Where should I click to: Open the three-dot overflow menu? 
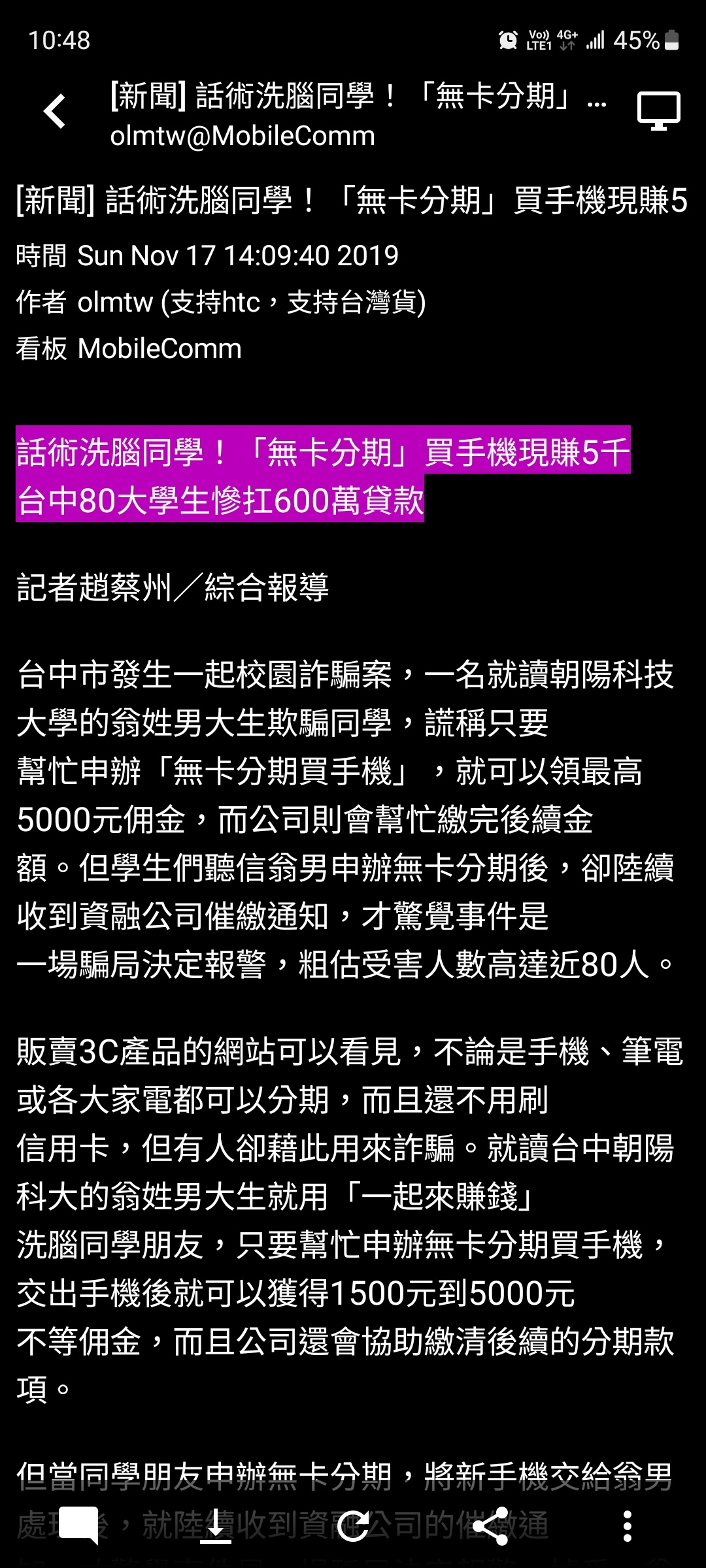(628, 1526)
